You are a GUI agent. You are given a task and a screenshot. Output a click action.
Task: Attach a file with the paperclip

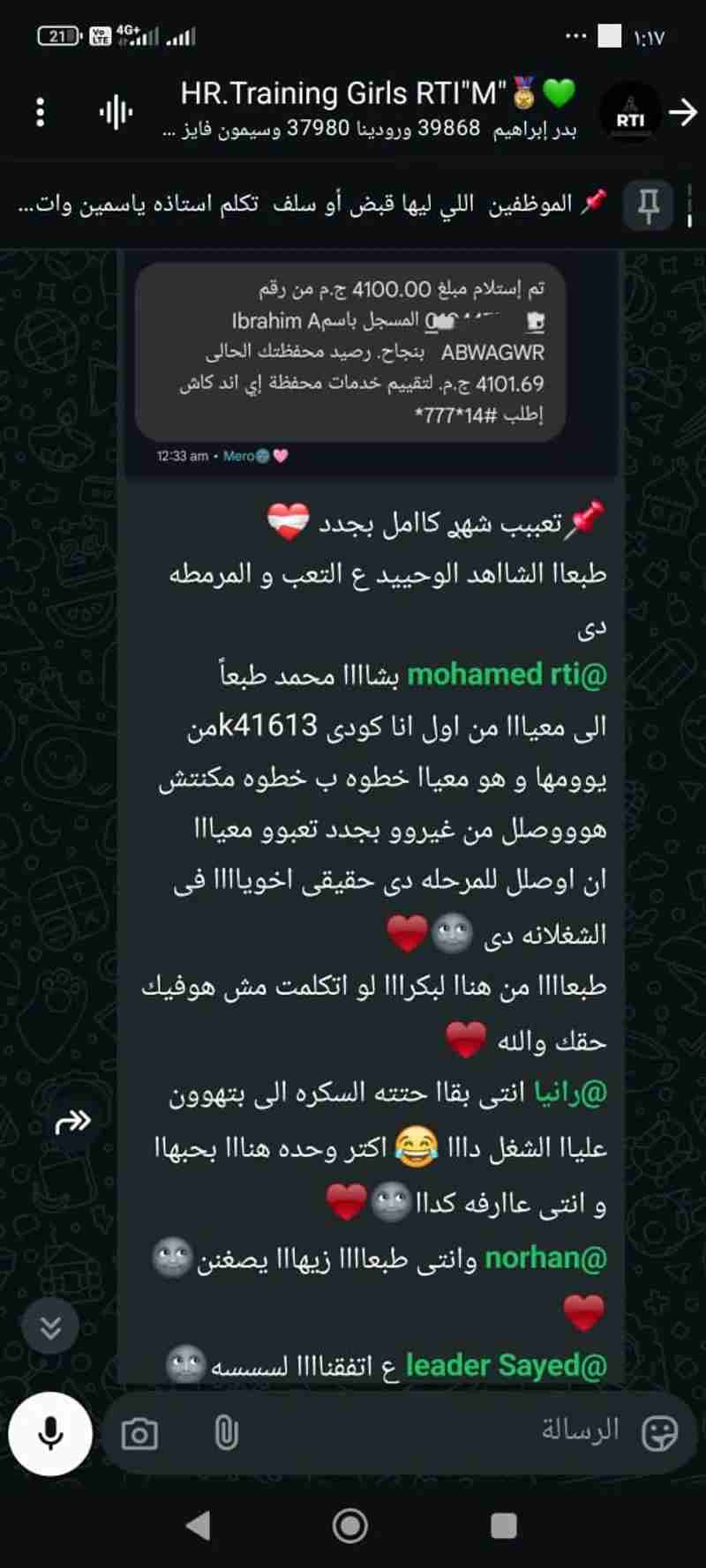point(227,1433)
